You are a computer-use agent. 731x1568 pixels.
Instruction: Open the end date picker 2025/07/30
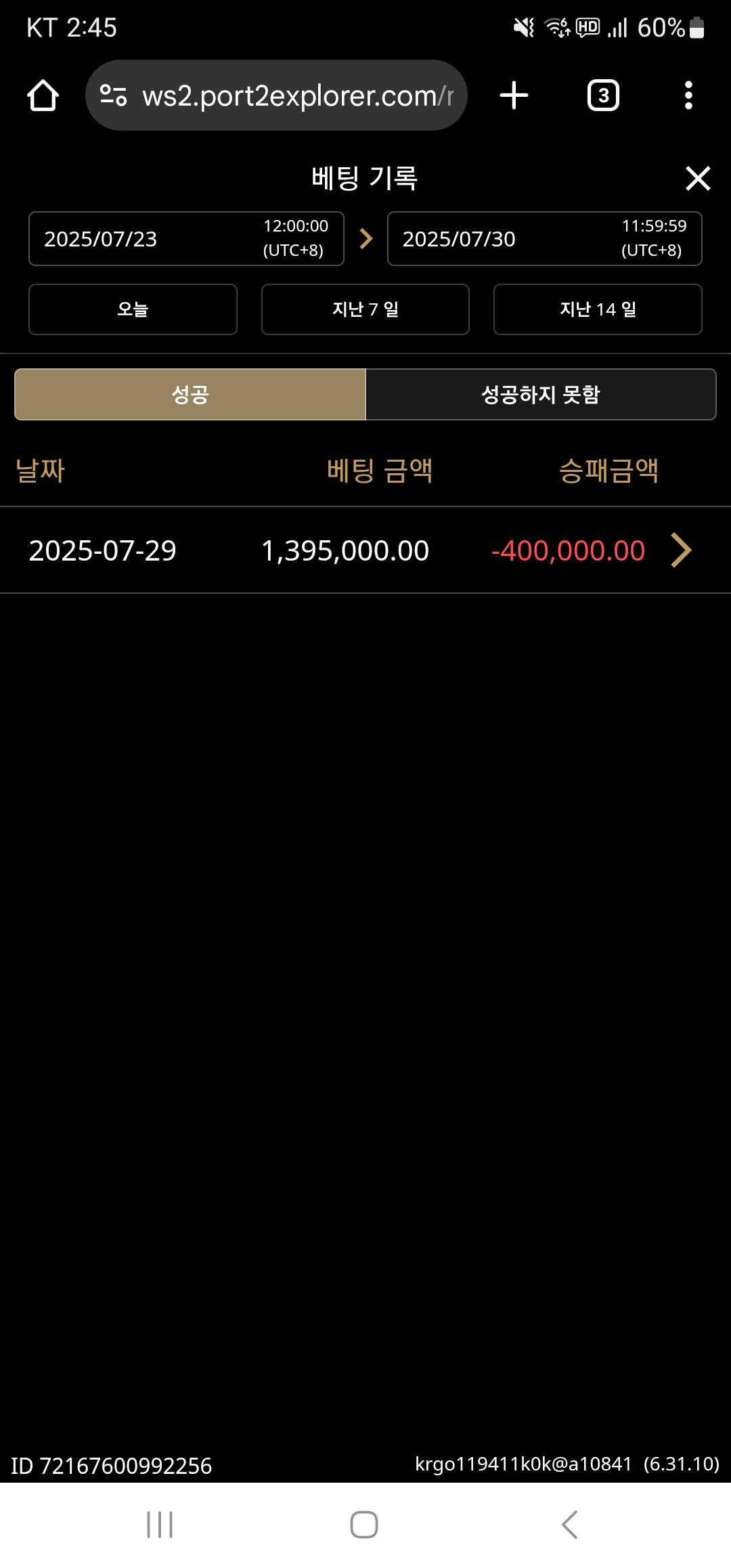tap(544, 239)
